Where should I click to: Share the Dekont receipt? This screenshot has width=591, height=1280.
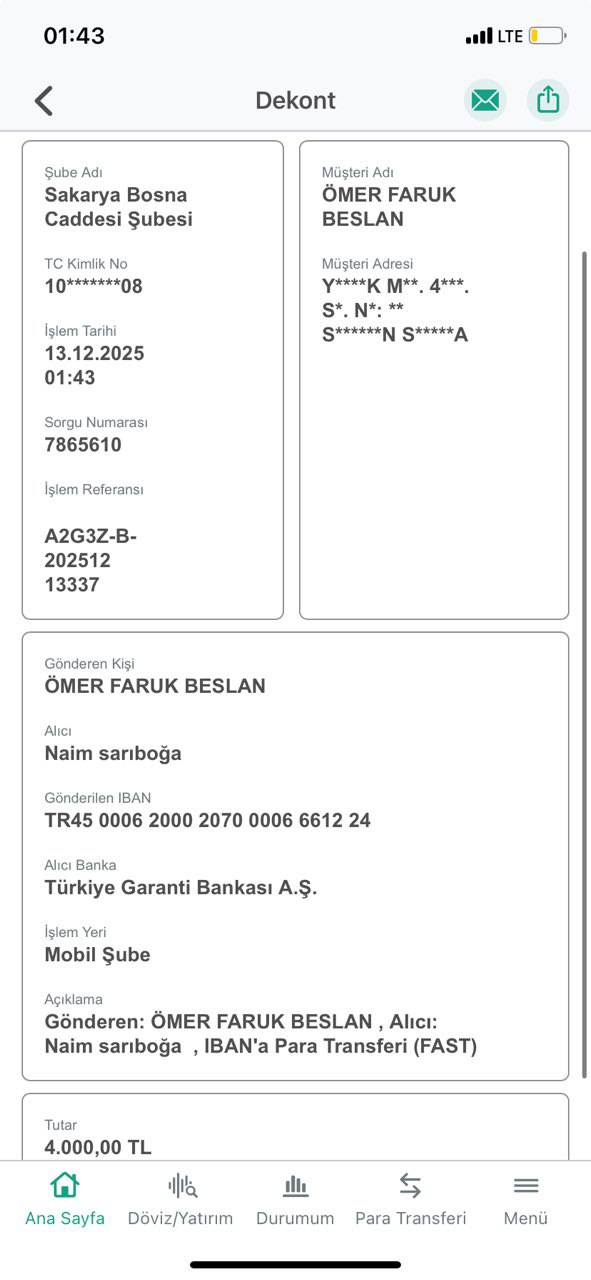click(548, 100)
